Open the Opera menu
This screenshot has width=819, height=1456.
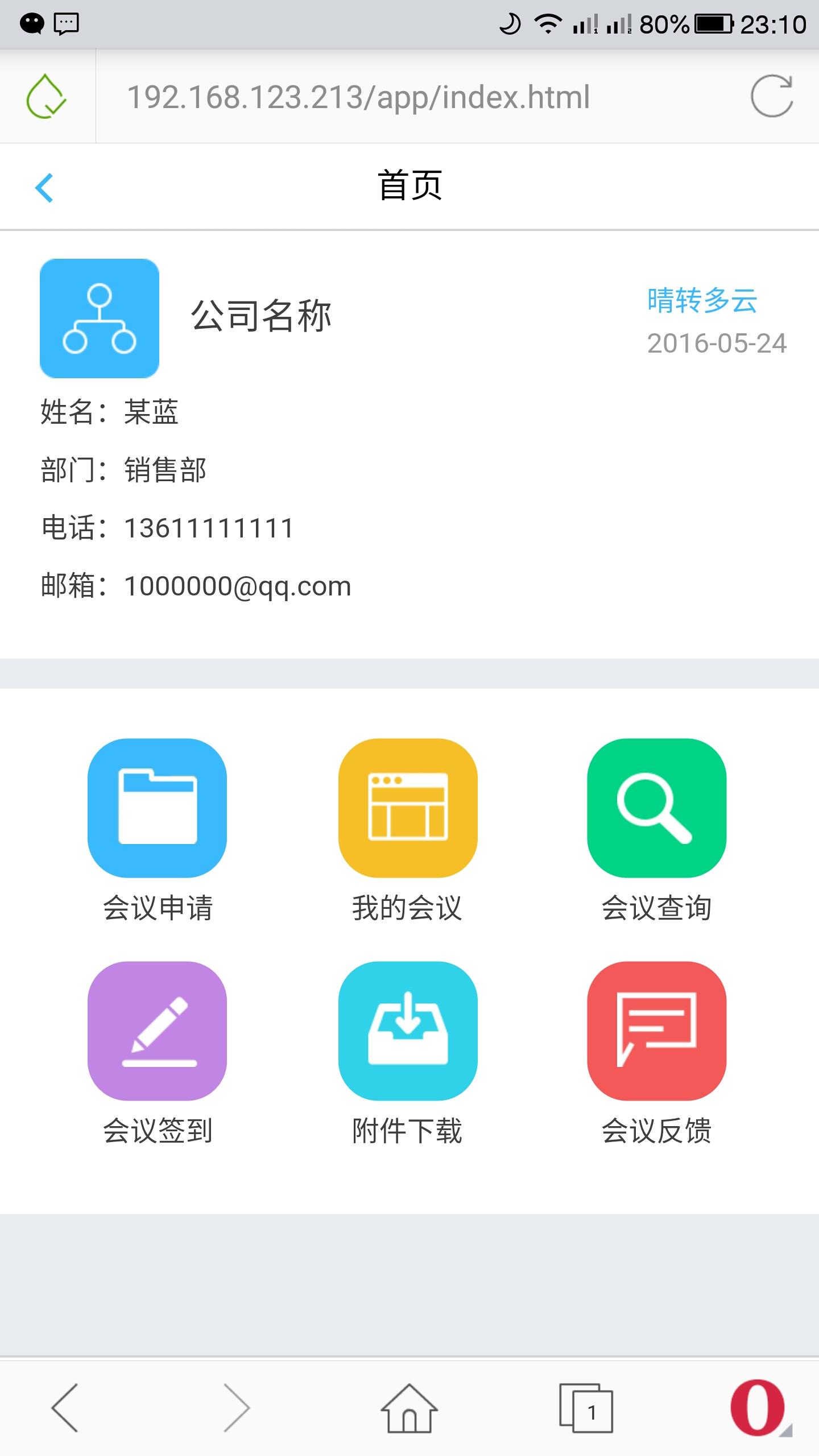[x=759, y=1408]
